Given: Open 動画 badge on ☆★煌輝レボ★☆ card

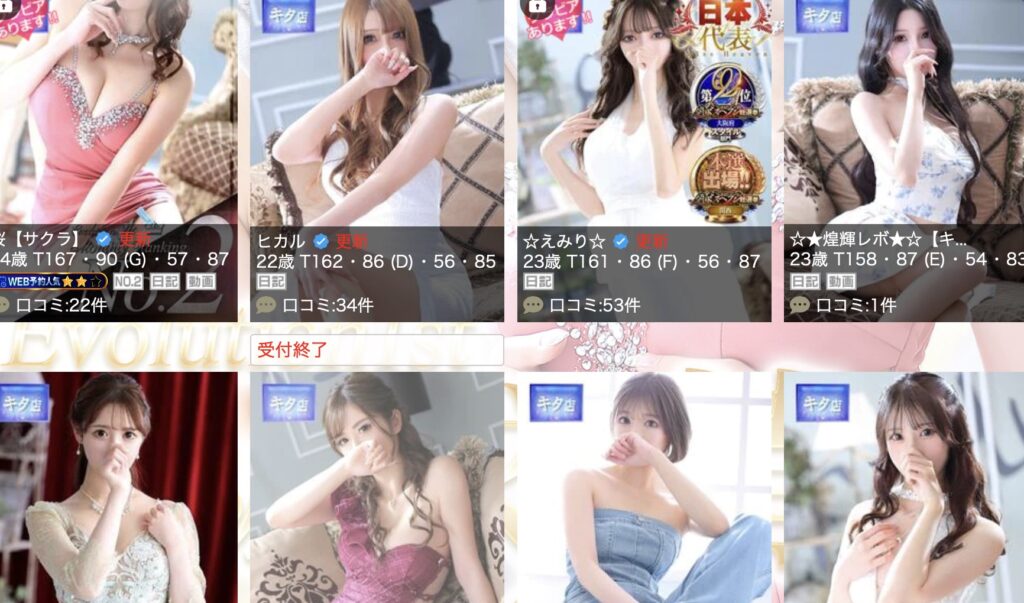Looking at the screenshot, I should click(841, 282).
